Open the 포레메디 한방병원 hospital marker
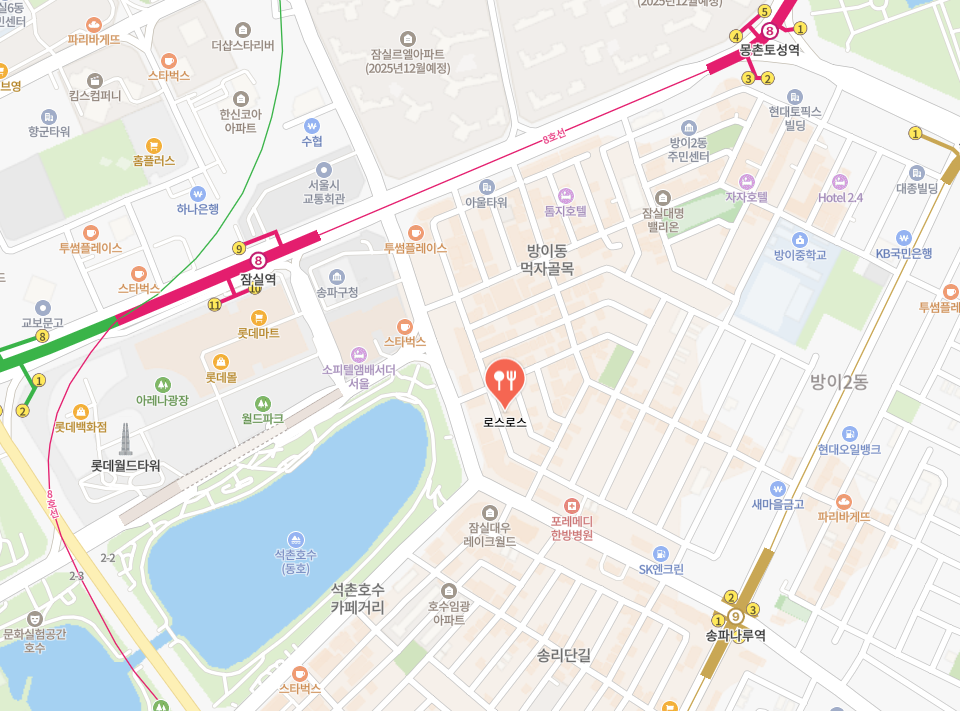 point(572,506)
